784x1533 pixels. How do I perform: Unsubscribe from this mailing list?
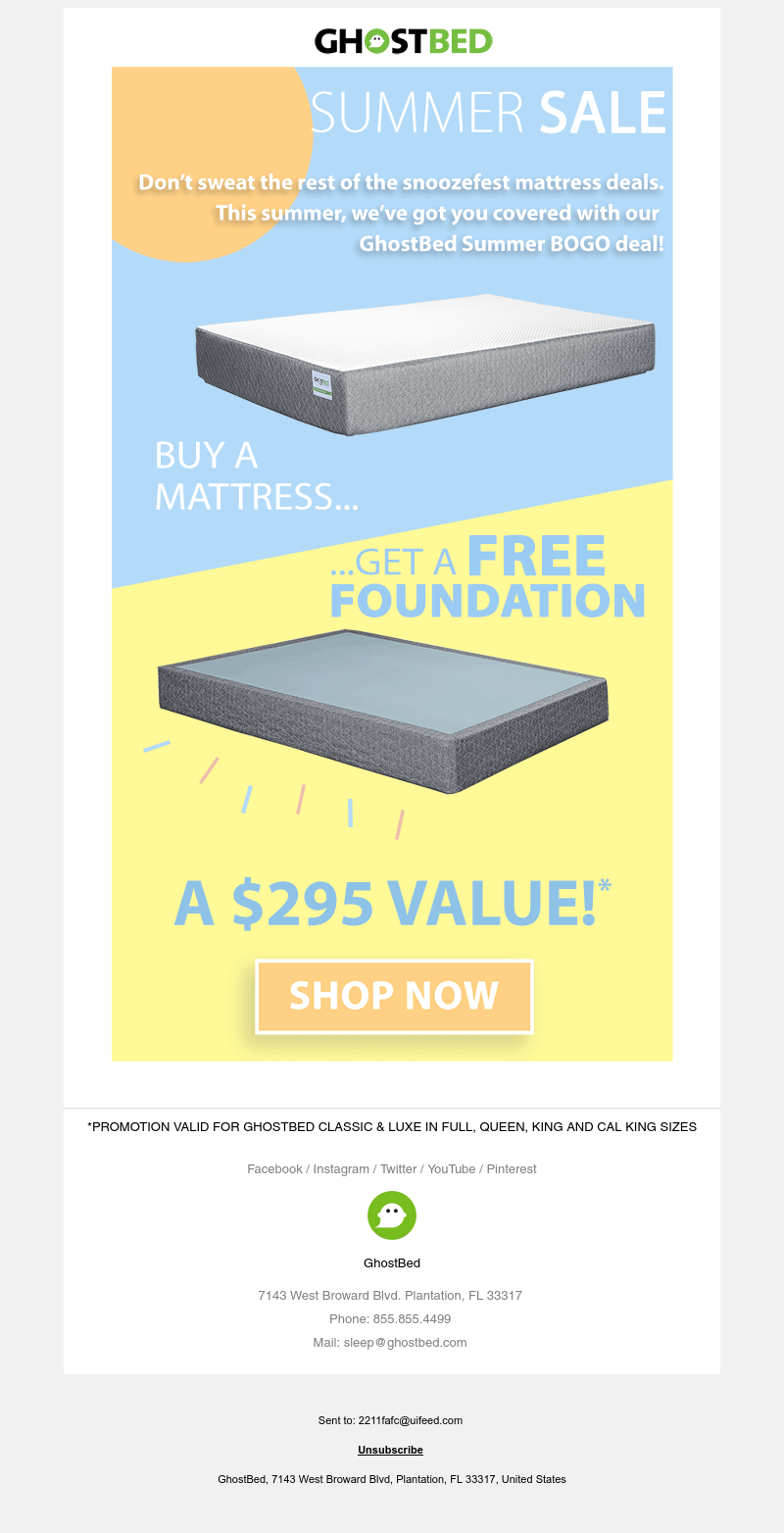pyautogui.click(x=390, y=1450)
